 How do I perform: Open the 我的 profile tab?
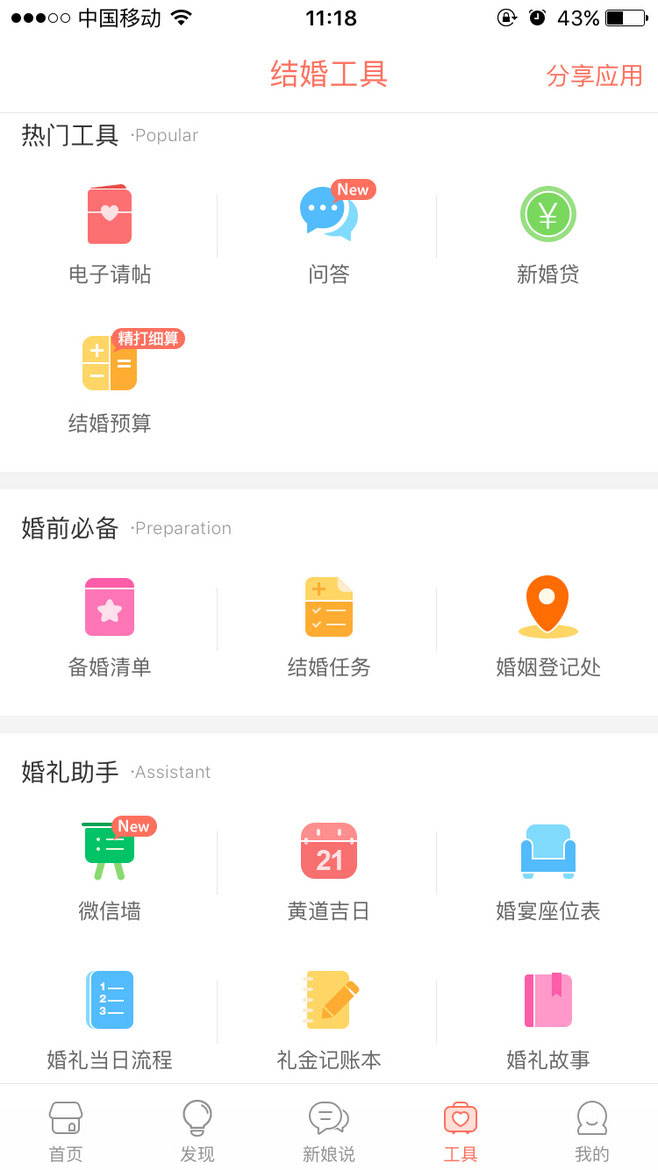pos(592,1131)
